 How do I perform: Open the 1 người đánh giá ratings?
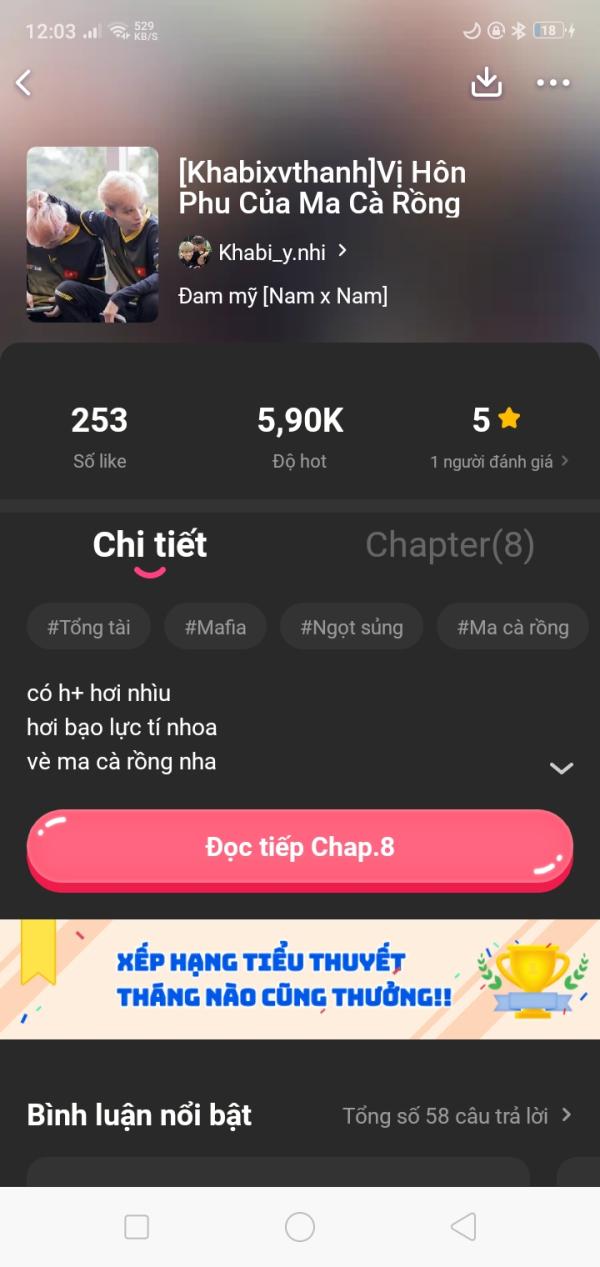499,461
